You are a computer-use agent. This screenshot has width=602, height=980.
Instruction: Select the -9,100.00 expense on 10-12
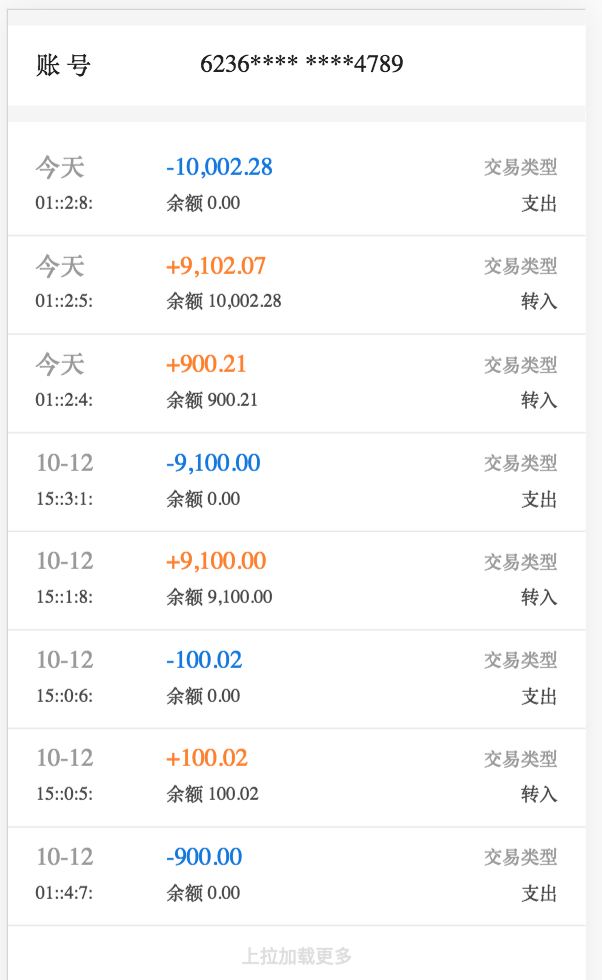click(296, 481)
